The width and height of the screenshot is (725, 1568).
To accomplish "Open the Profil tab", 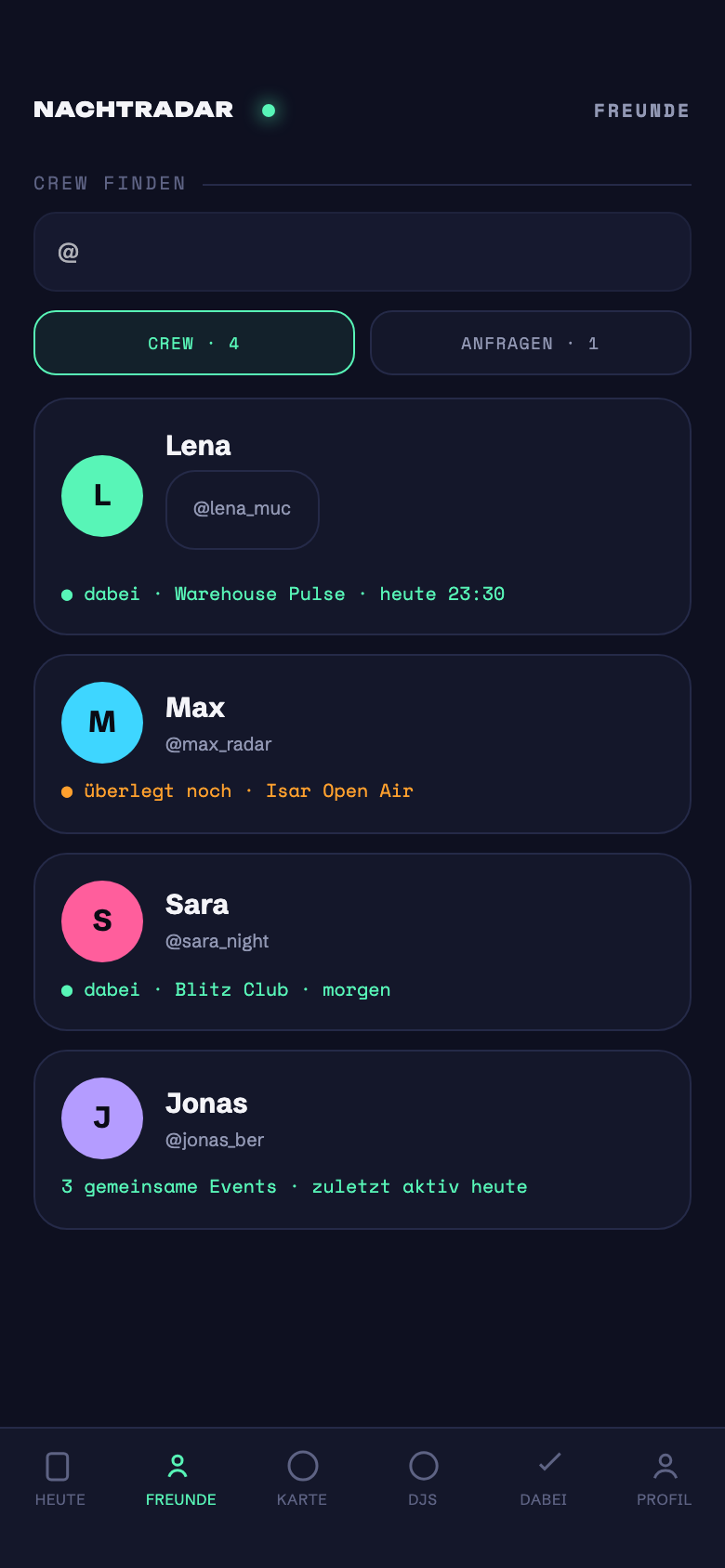I will pyautogui.click(x=665, y=1480).
